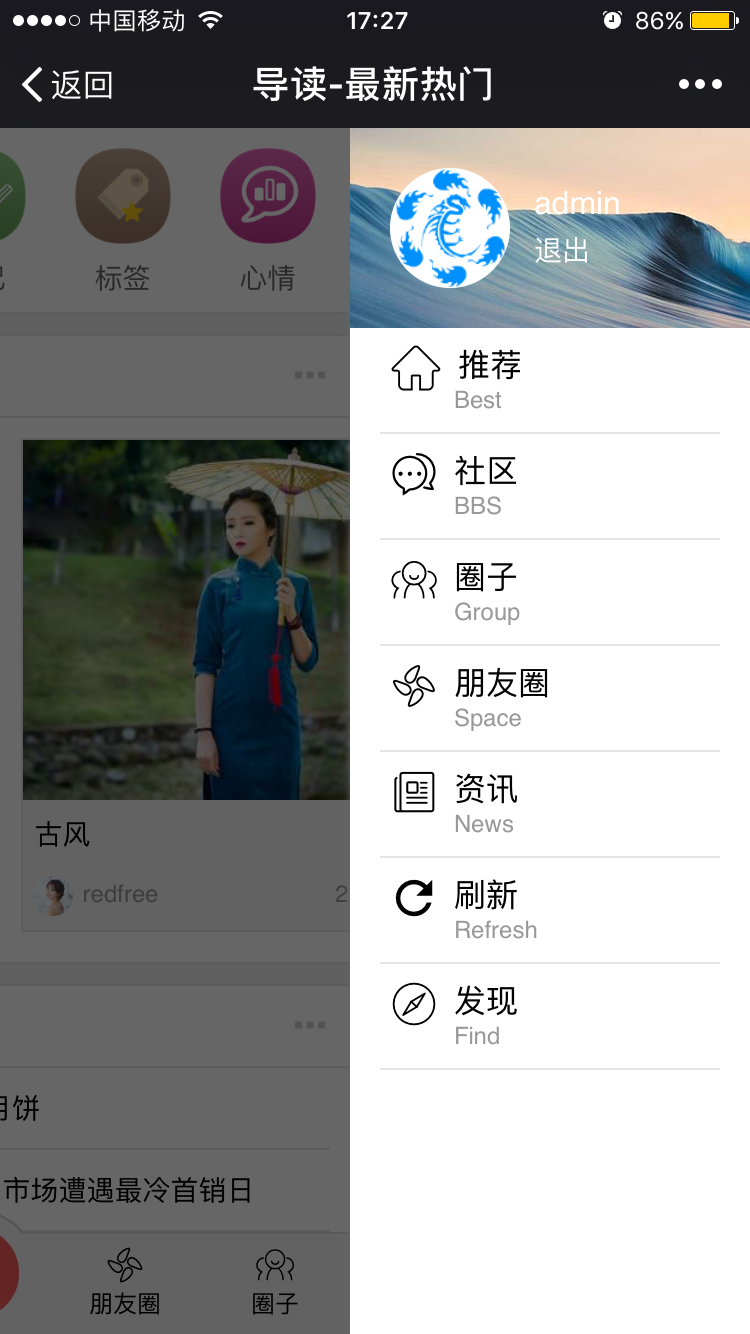This screenshot has height=1334, width=750.
Task: Switch to the bottom 朋友圈 tab
Action: pyautogui.click(x=125, y=1282)
